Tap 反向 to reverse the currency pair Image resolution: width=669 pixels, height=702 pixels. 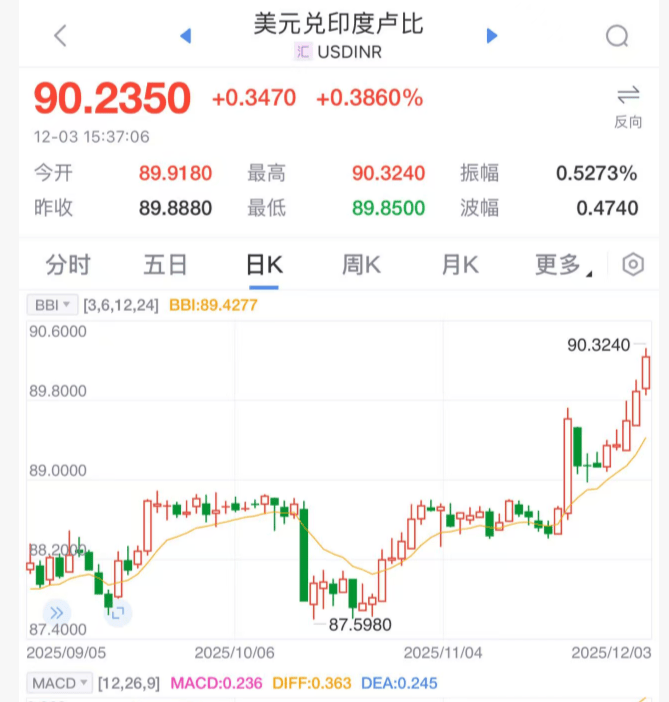click(x=628, y=106)
